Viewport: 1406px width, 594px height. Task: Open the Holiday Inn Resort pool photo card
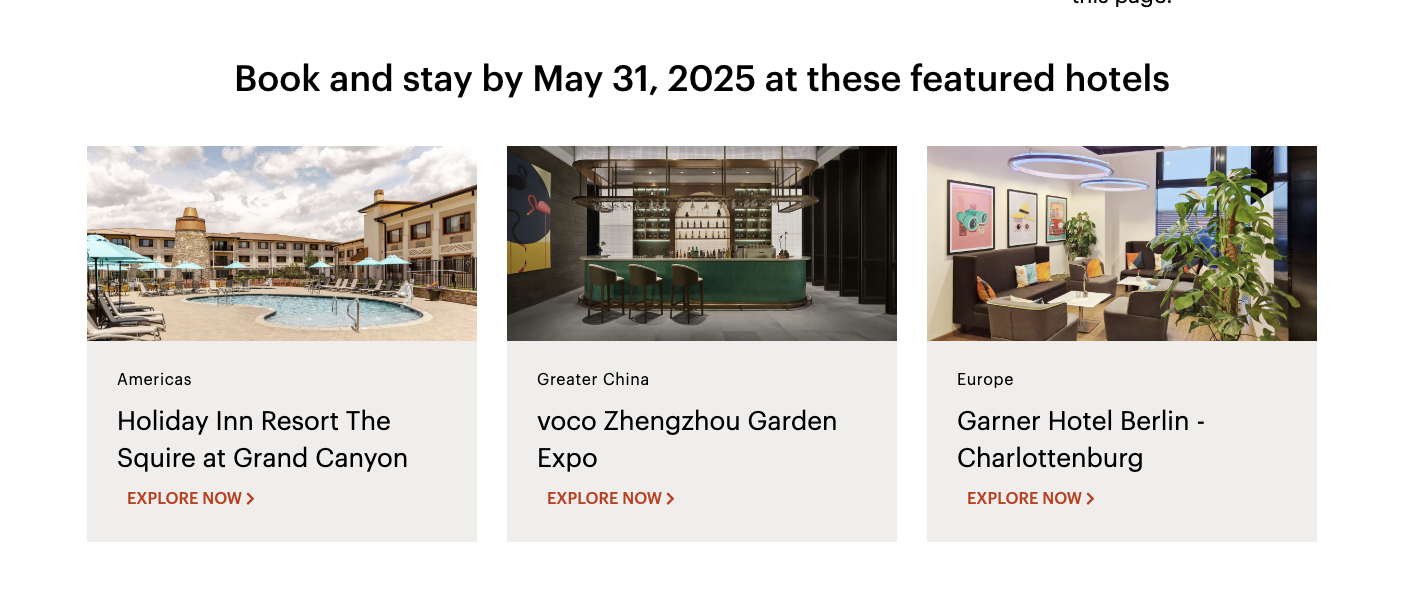[282, 244]
